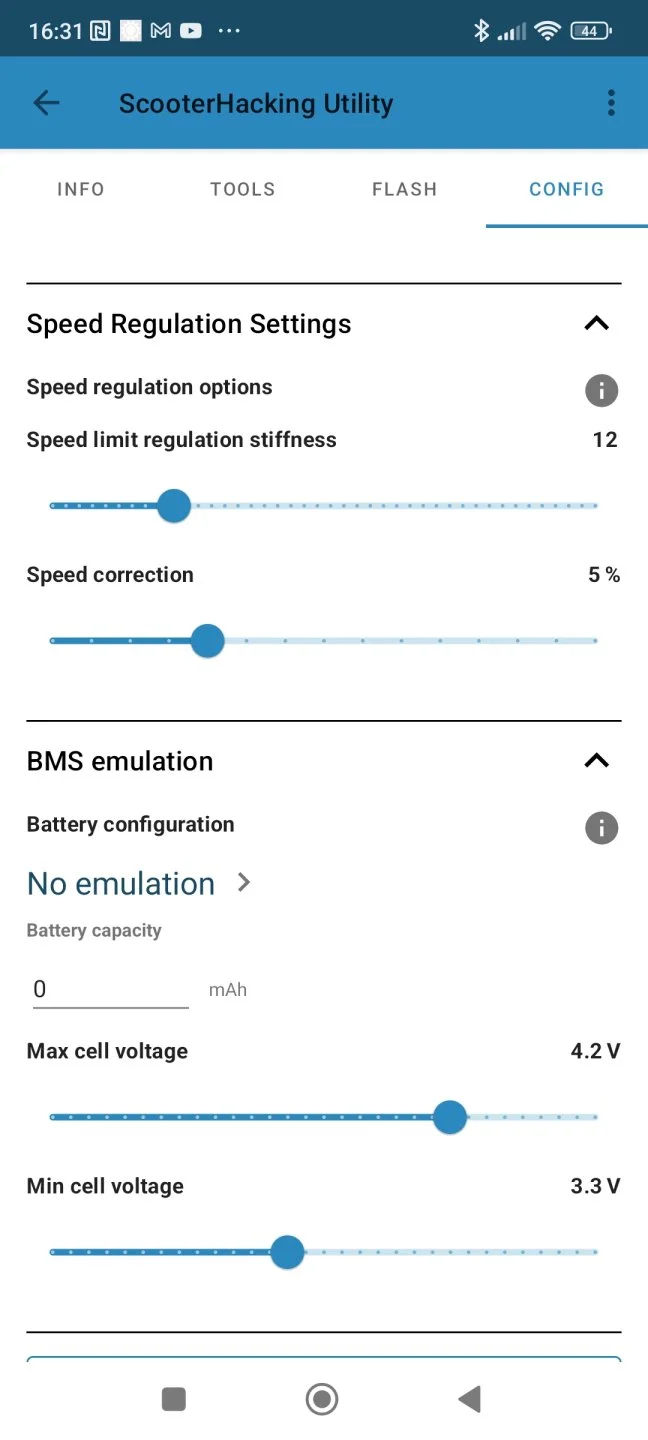Focus the battery capacity mAh field
Screen dimensions: 648x1440
click(110, 990)
